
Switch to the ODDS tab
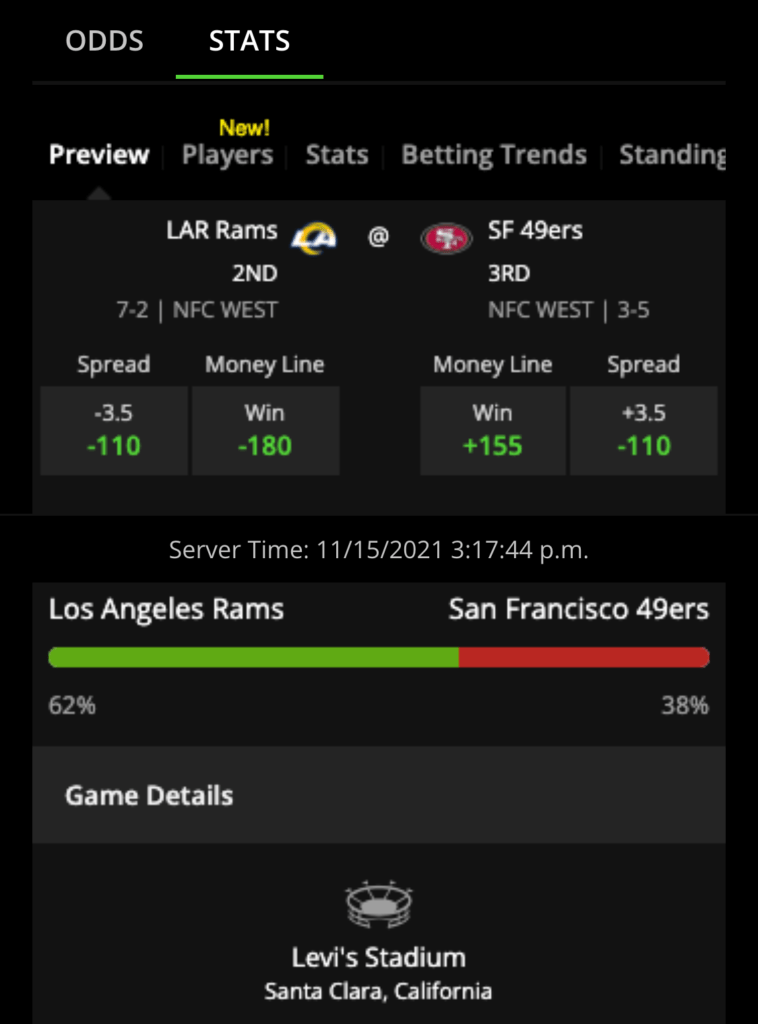click(104, 41)
